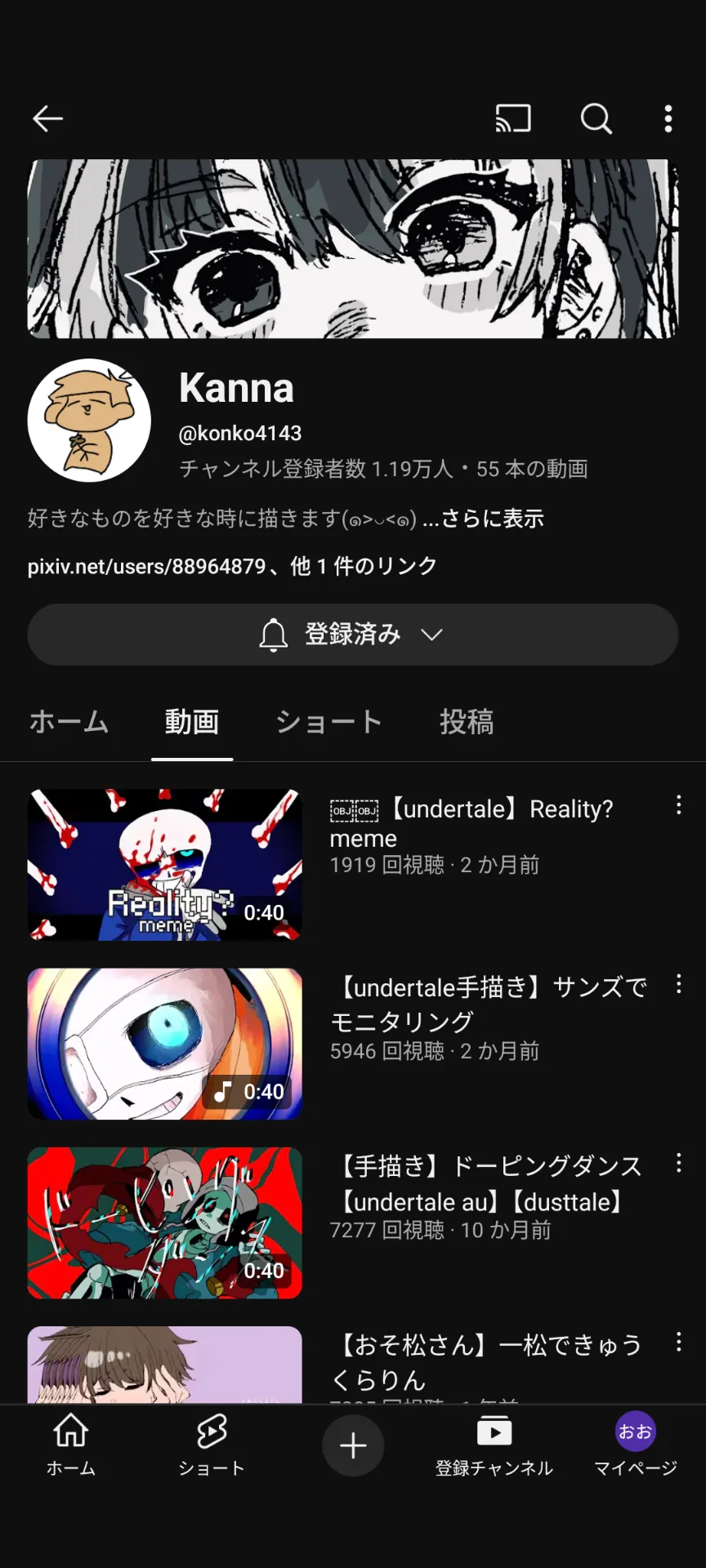
Task: Switch to the ショート tab
Action: 328,722
